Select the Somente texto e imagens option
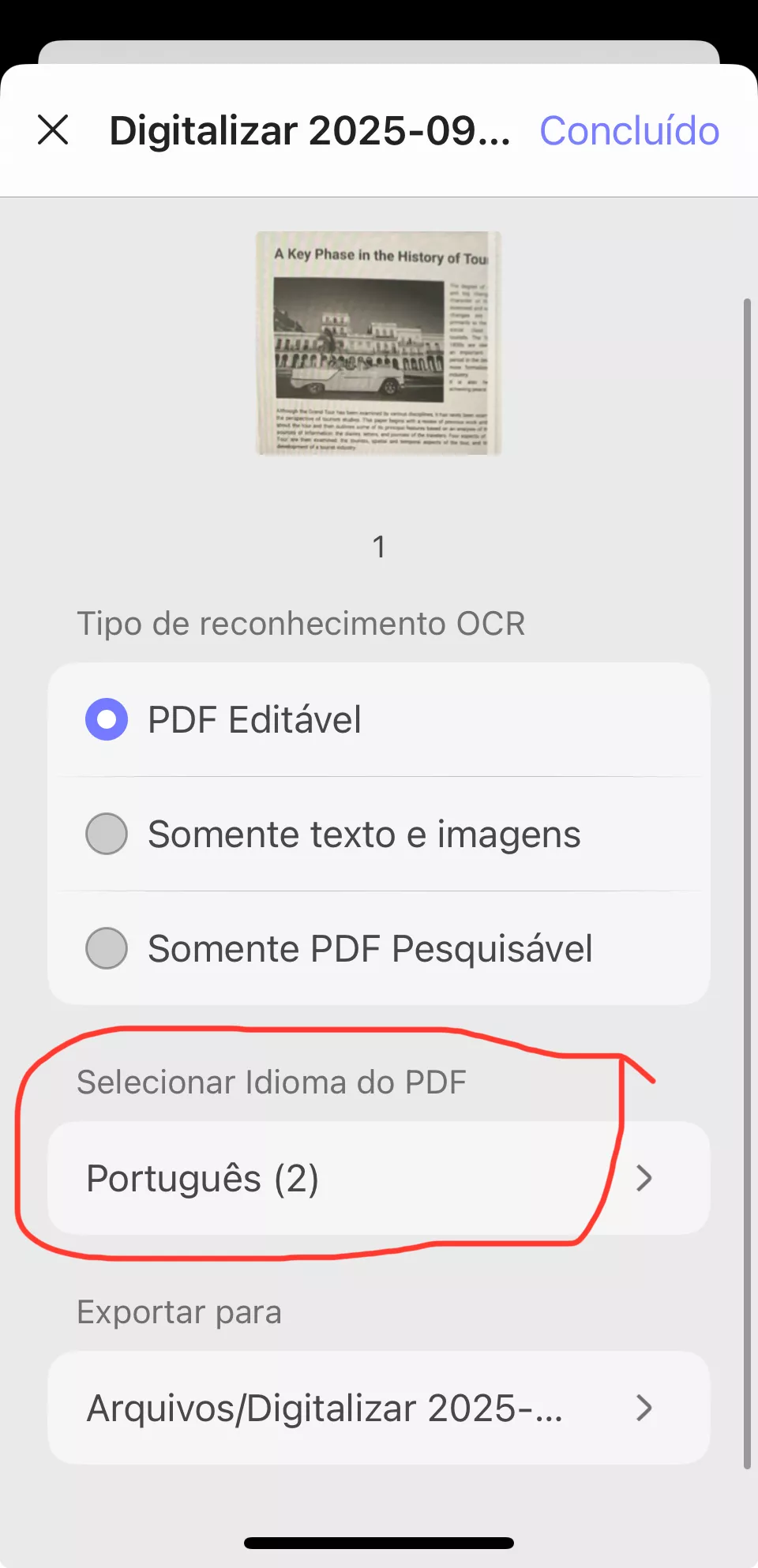 click(x=363, y=834)
